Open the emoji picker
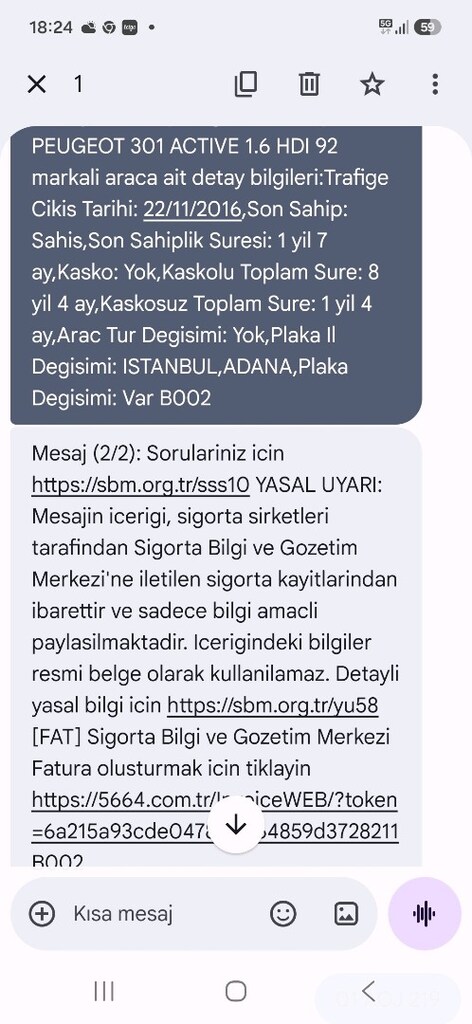 pyautogui.click(x=283, y=914)
